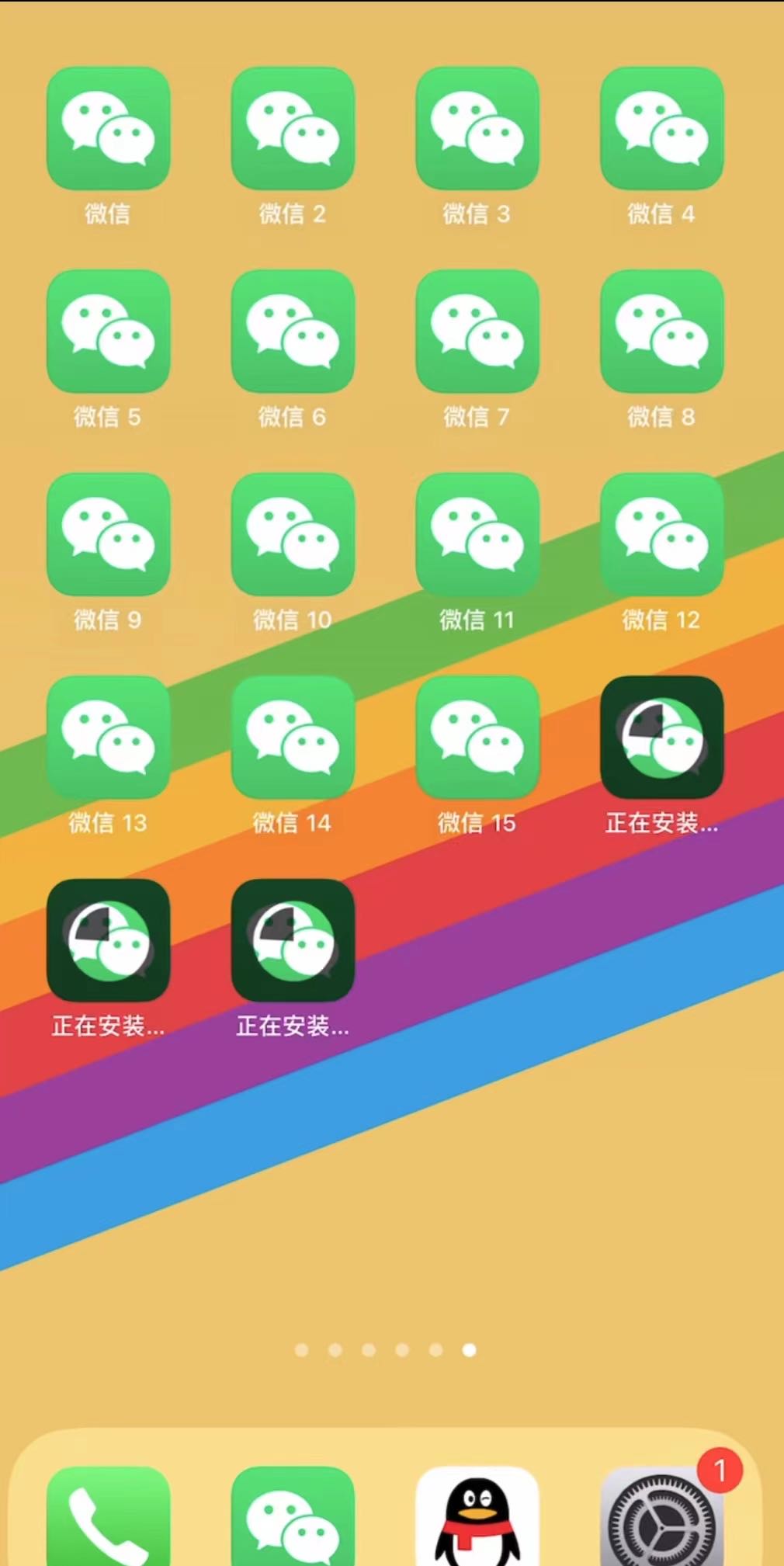The image size is (784, 1566).
Task: Open the first 微信 app
Action: 108,128
